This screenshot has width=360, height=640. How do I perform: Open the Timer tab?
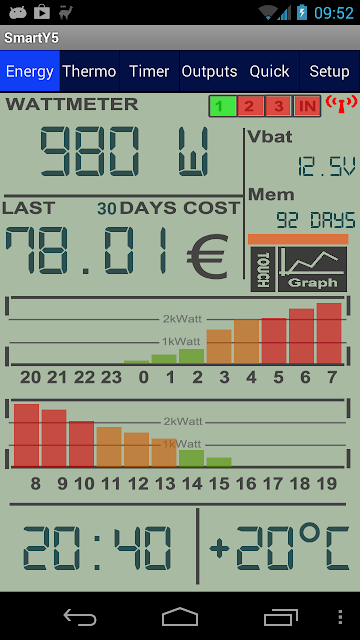tap(149, 71)
